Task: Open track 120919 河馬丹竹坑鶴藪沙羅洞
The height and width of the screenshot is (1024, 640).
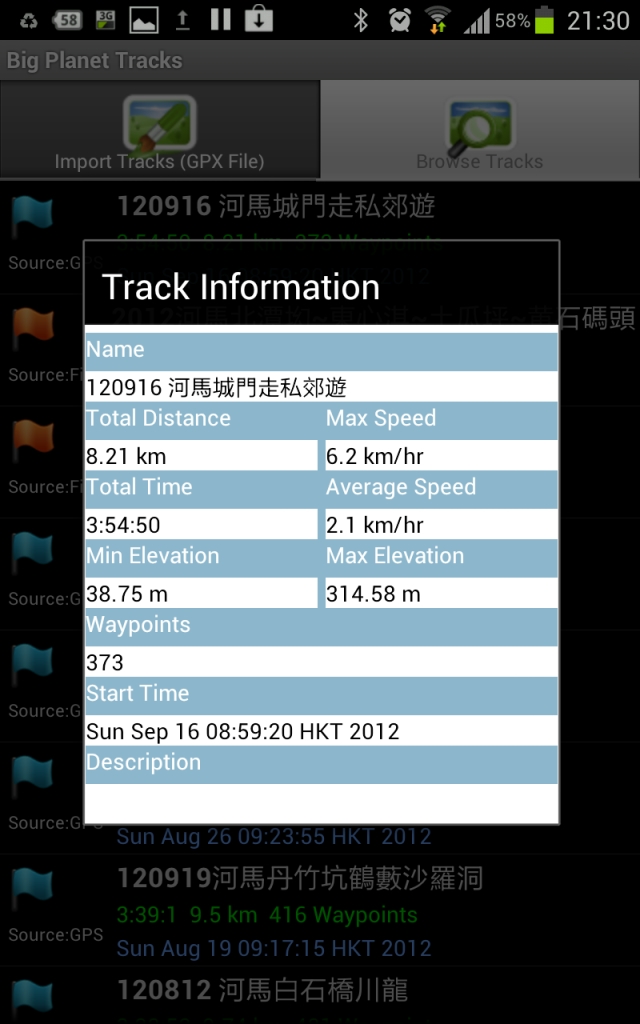Action: click(x=320, y=910)
